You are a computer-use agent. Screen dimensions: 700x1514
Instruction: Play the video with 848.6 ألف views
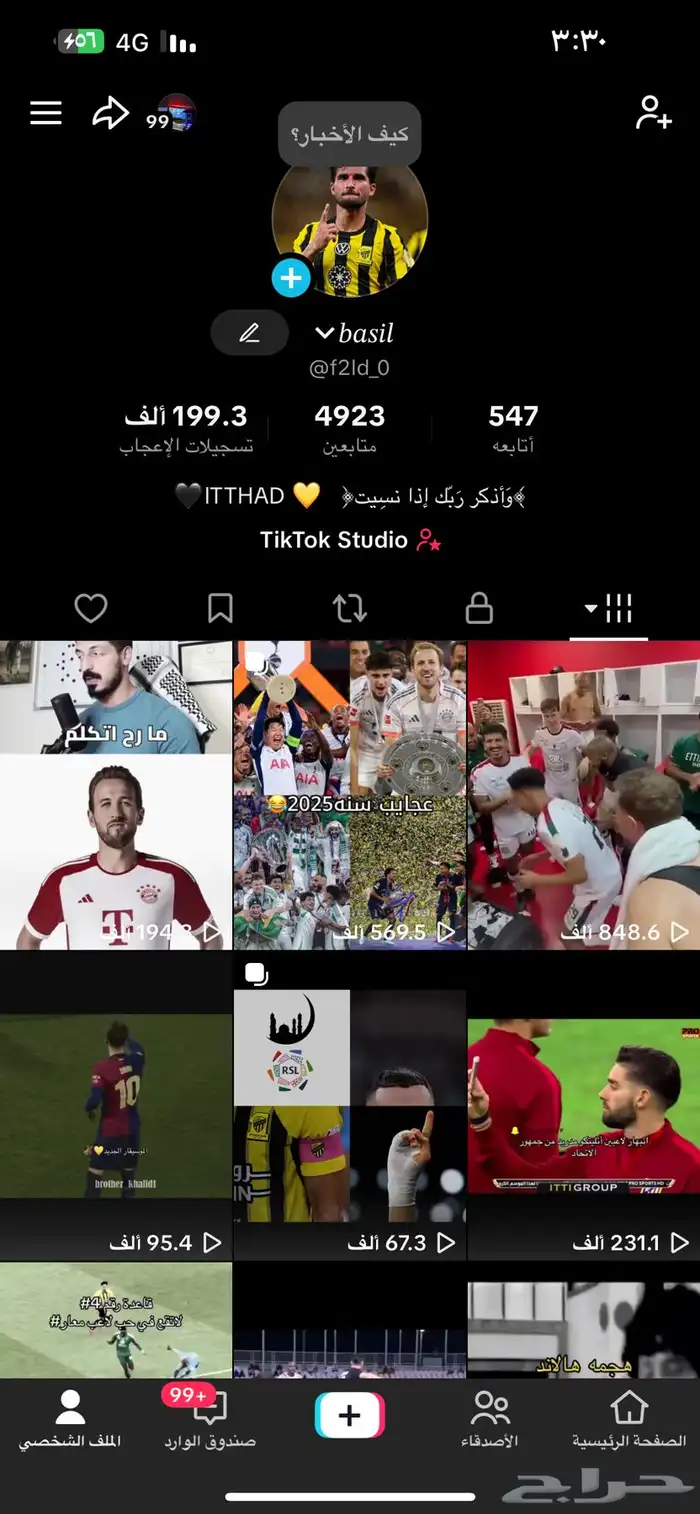584,795
